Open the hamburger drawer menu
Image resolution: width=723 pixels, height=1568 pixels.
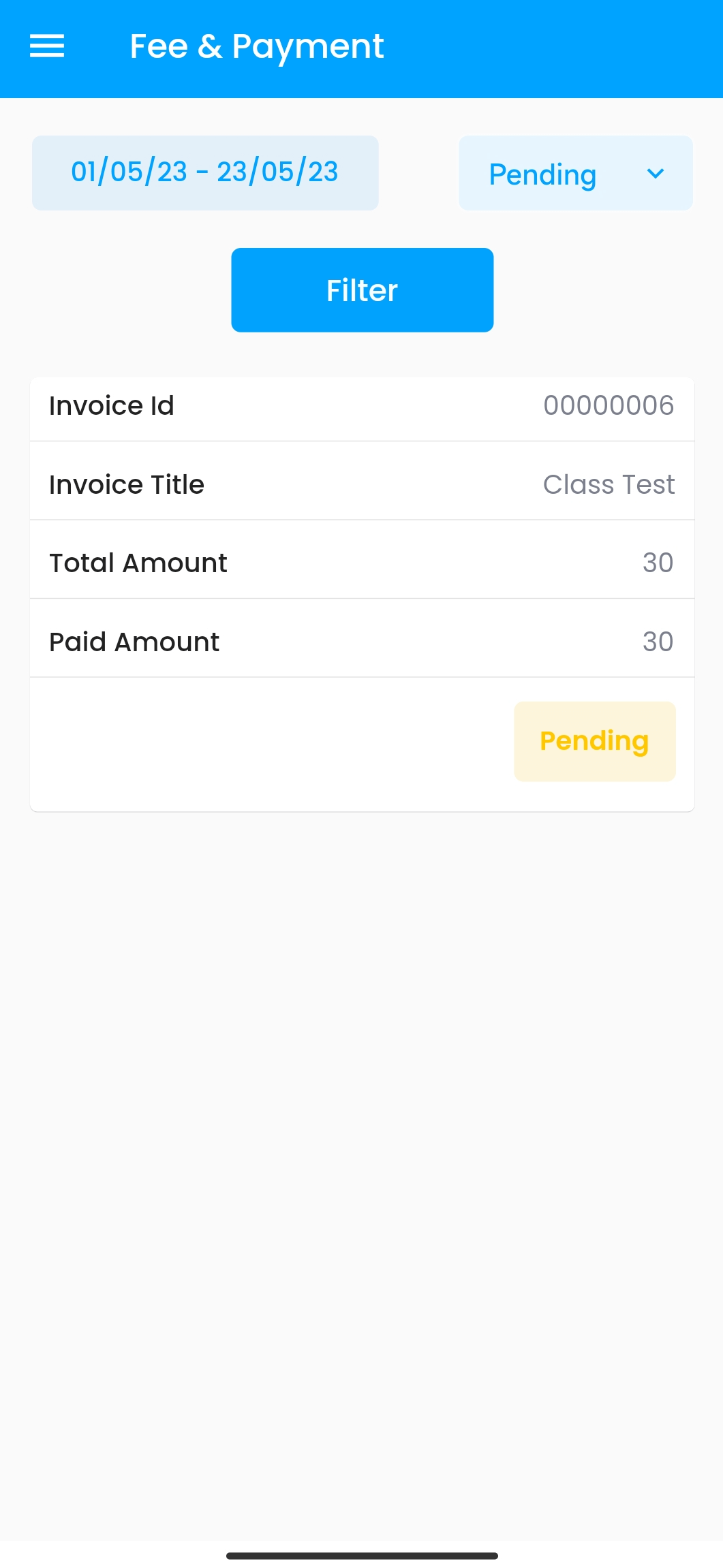coord(47,46)
